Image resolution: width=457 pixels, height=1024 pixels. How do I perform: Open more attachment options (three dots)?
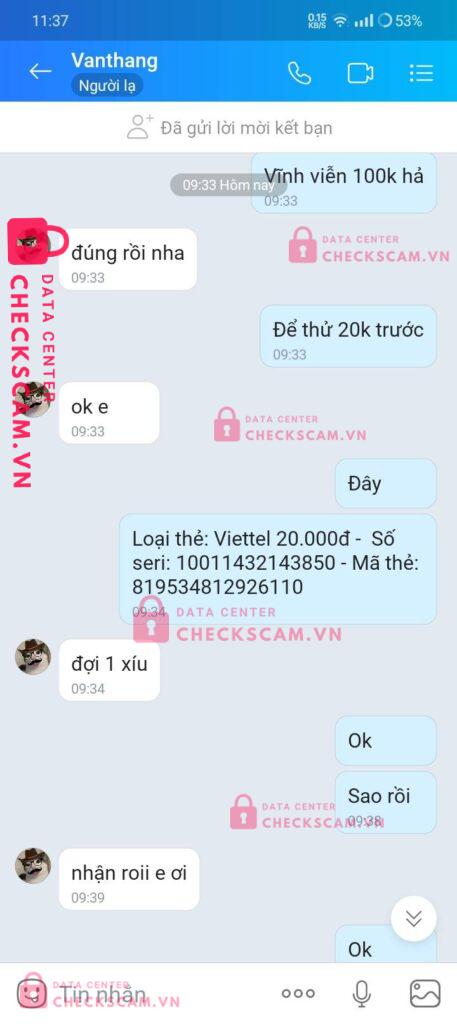298,993
